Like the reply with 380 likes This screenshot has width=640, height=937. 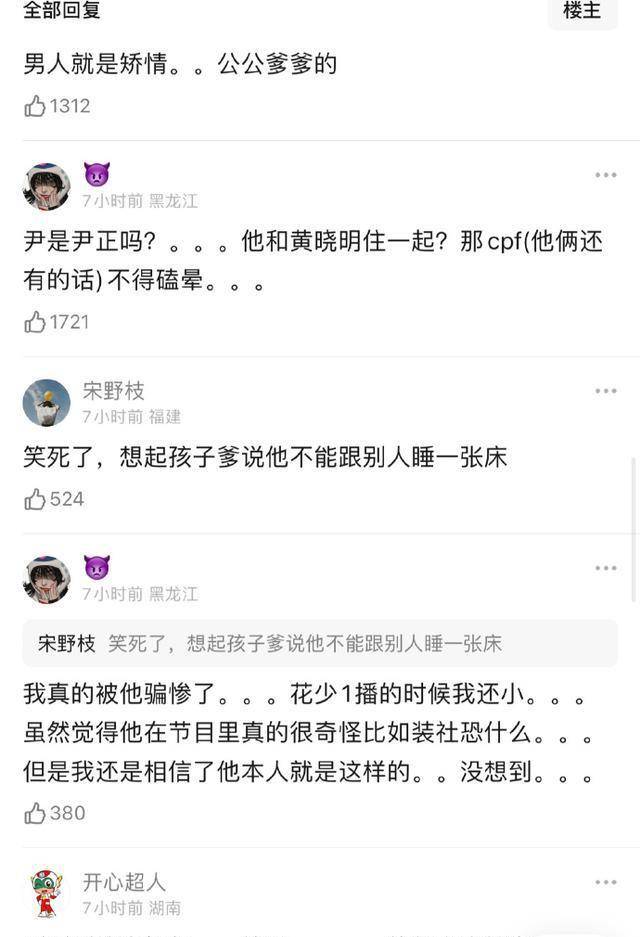coord(36,813)
